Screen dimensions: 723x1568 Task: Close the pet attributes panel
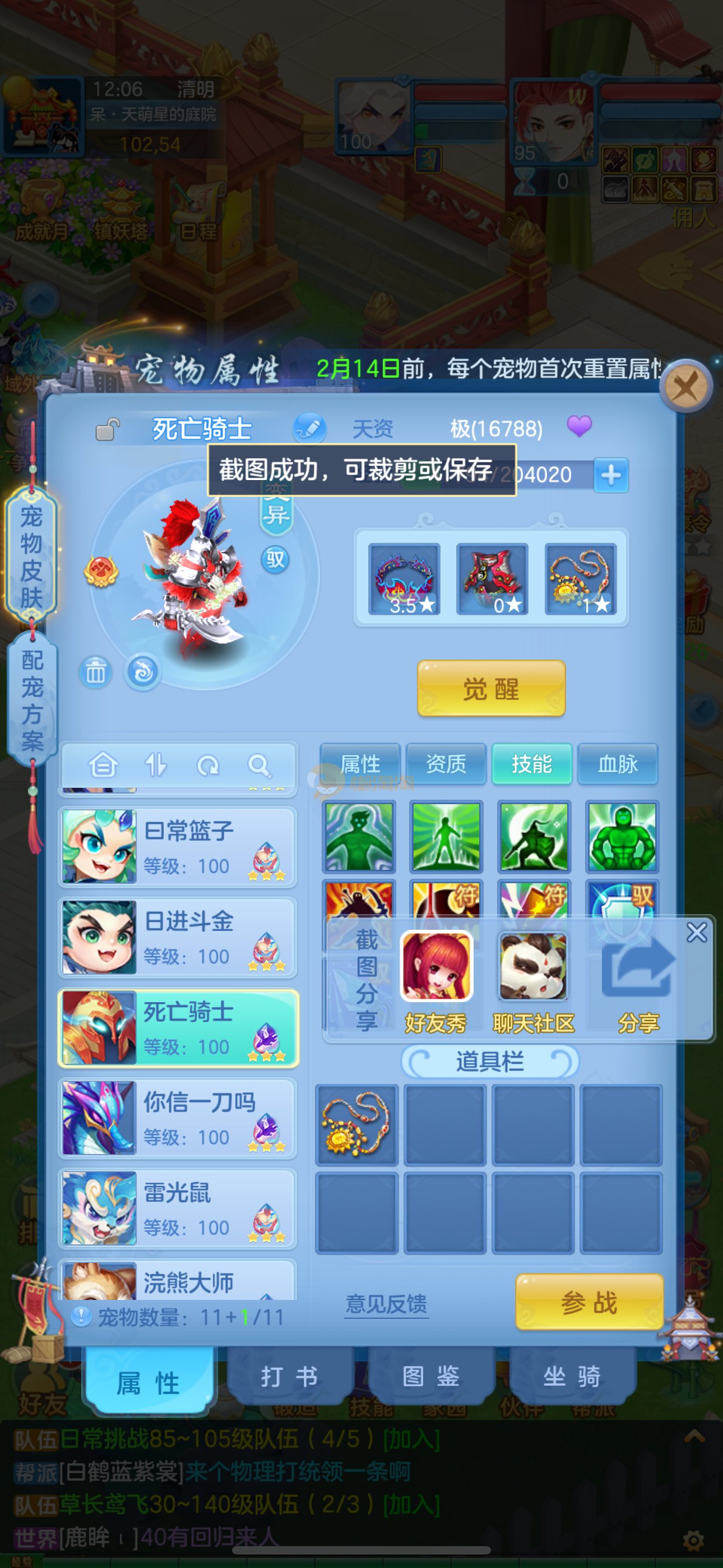coord(687,386)
